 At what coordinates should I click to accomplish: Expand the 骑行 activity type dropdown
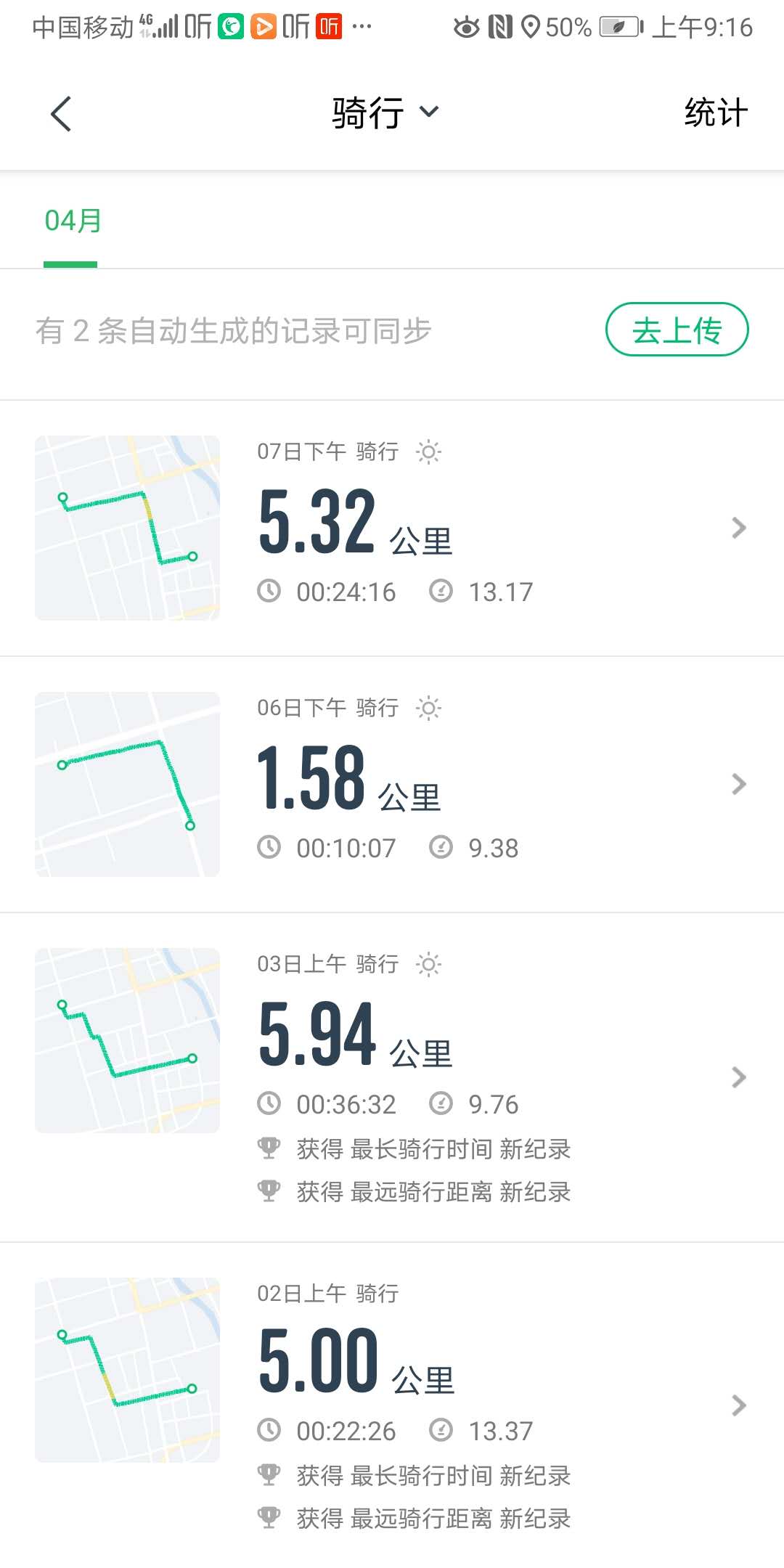pyautogui.click(x=385, y=113)
